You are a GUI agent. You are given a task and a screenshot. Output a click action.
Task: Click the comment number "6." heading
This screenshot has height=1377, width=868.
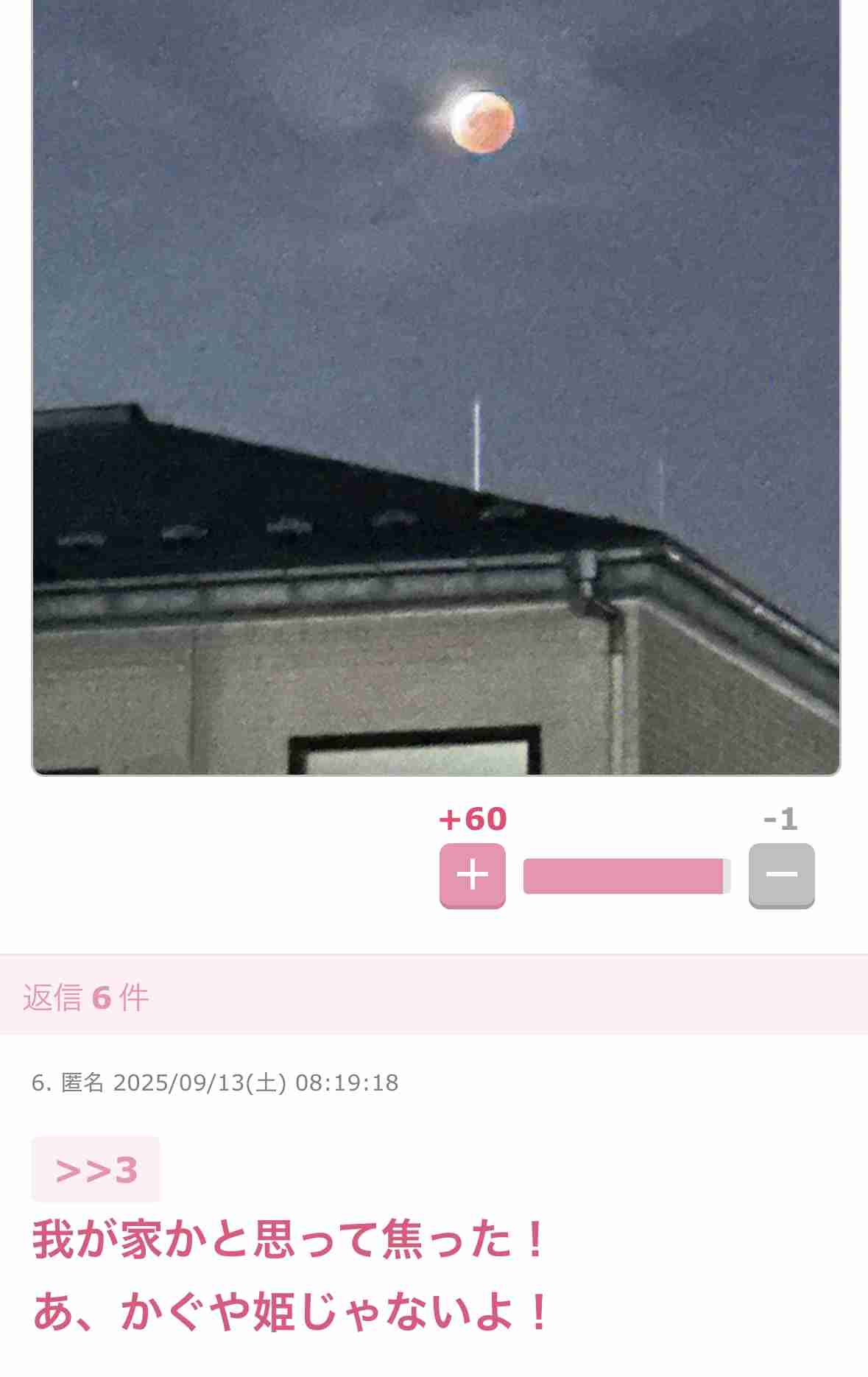click(x=38, y=1083)
